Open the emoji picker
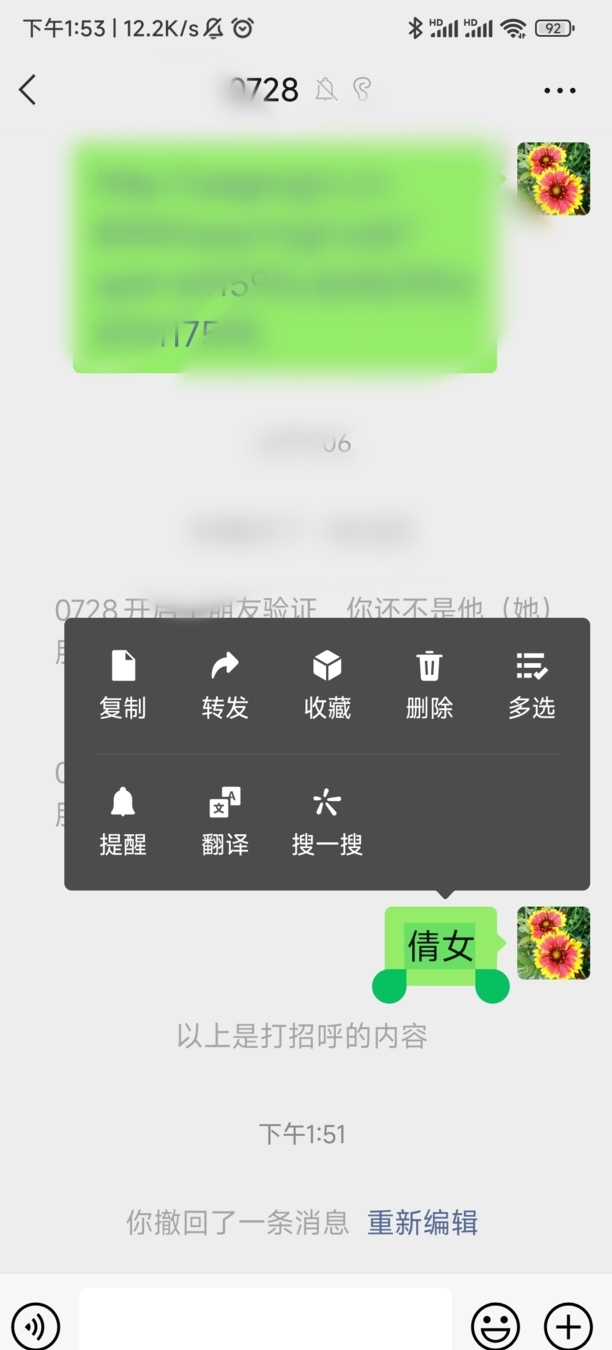This screenshot has height=1350, width=612. coord(495,1326)
